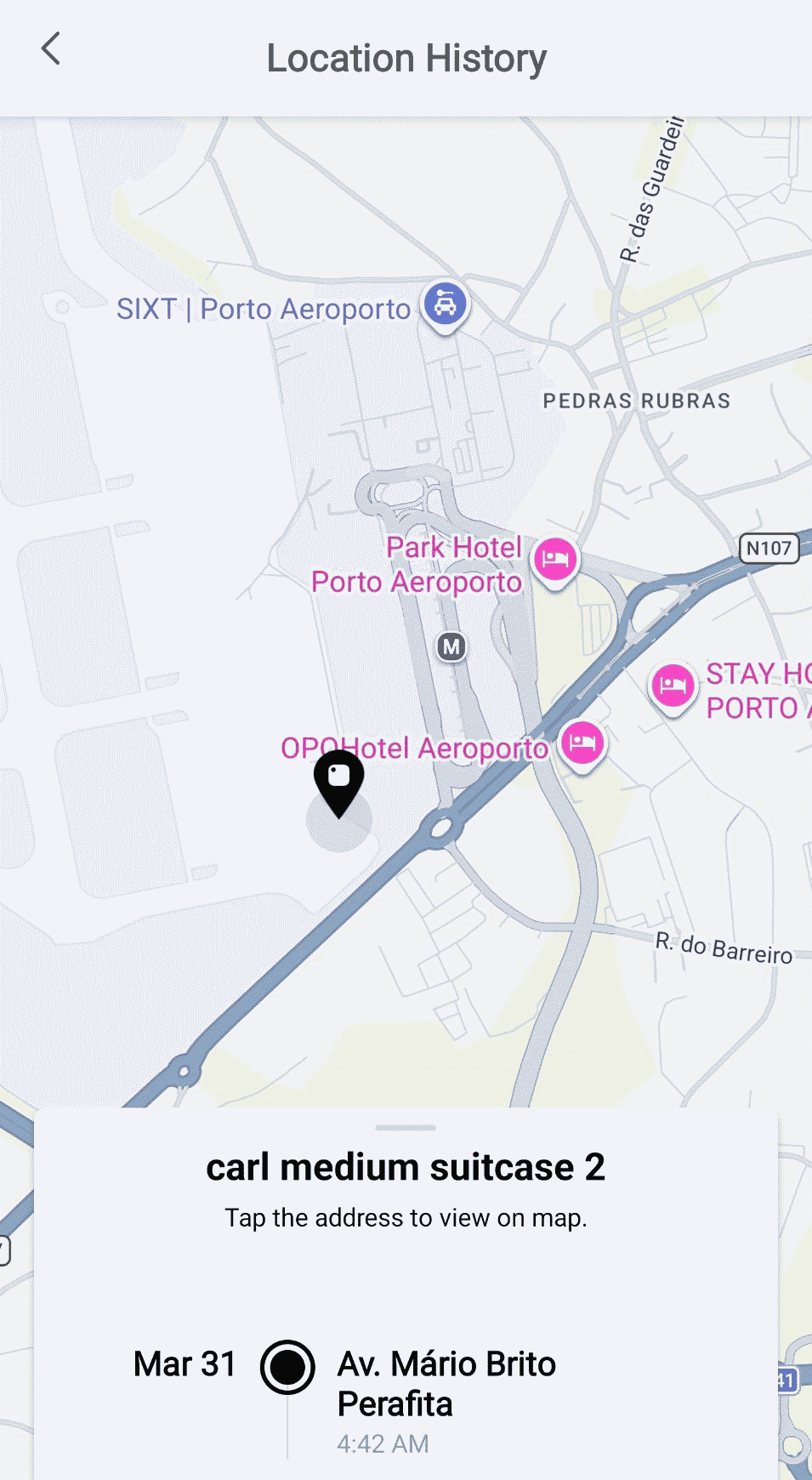
Task: Go back from Location History
Action: (51, 49)
